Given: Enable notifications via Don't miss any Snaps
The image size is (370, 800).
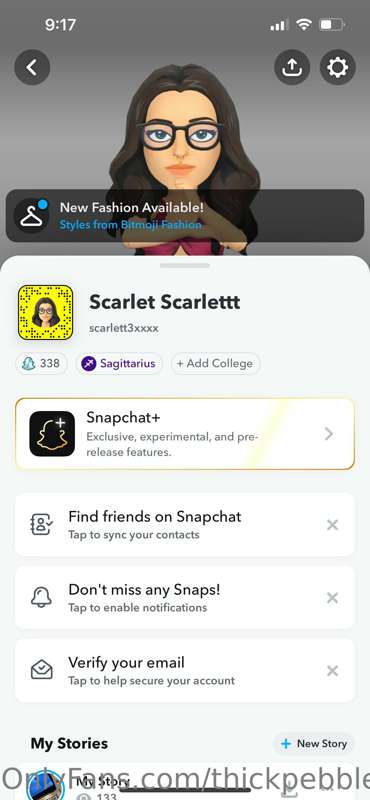Looking at the screenshot, I should tap(185, 597).
